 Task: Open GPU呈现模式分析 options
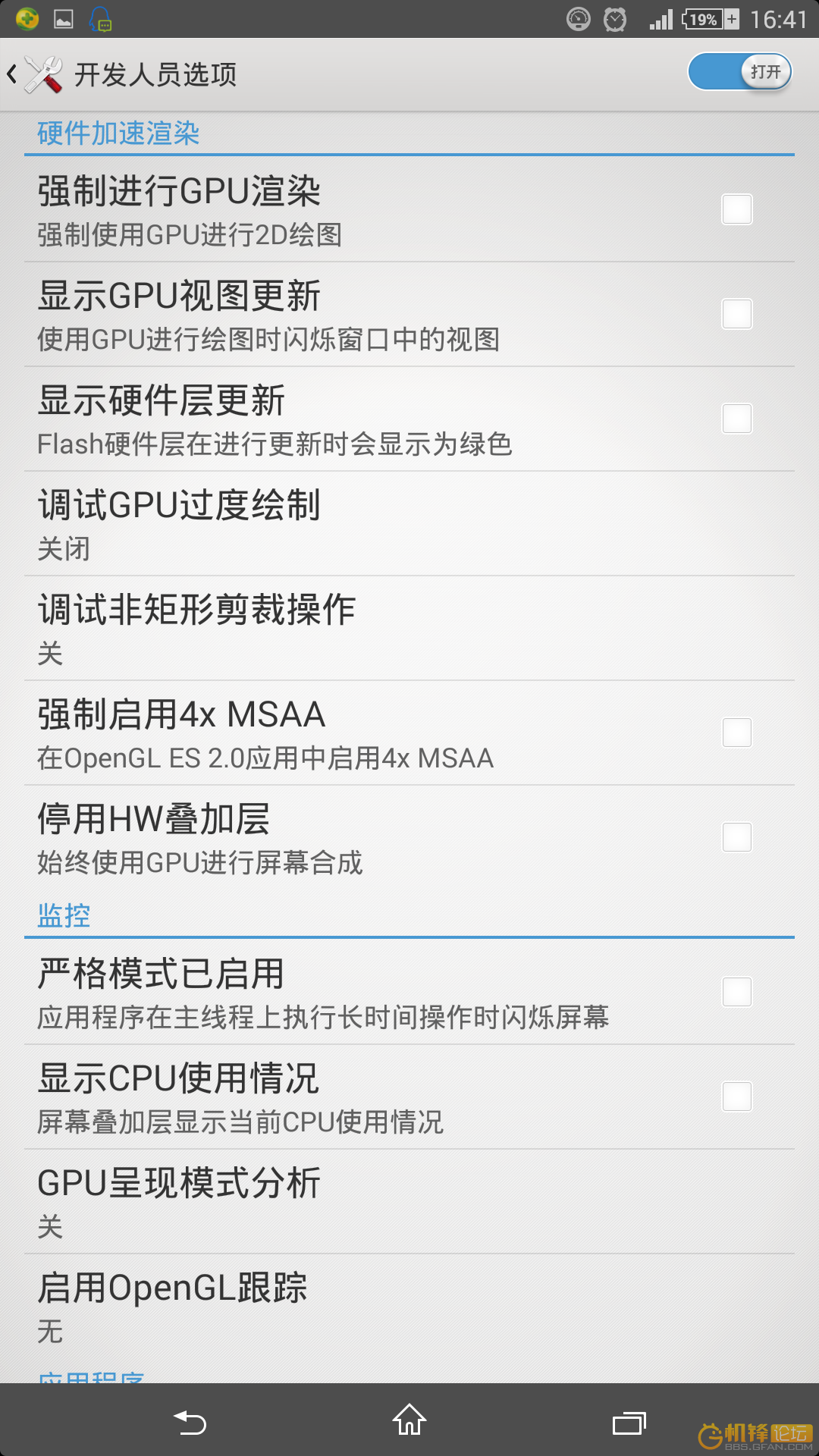[409, 1202]
